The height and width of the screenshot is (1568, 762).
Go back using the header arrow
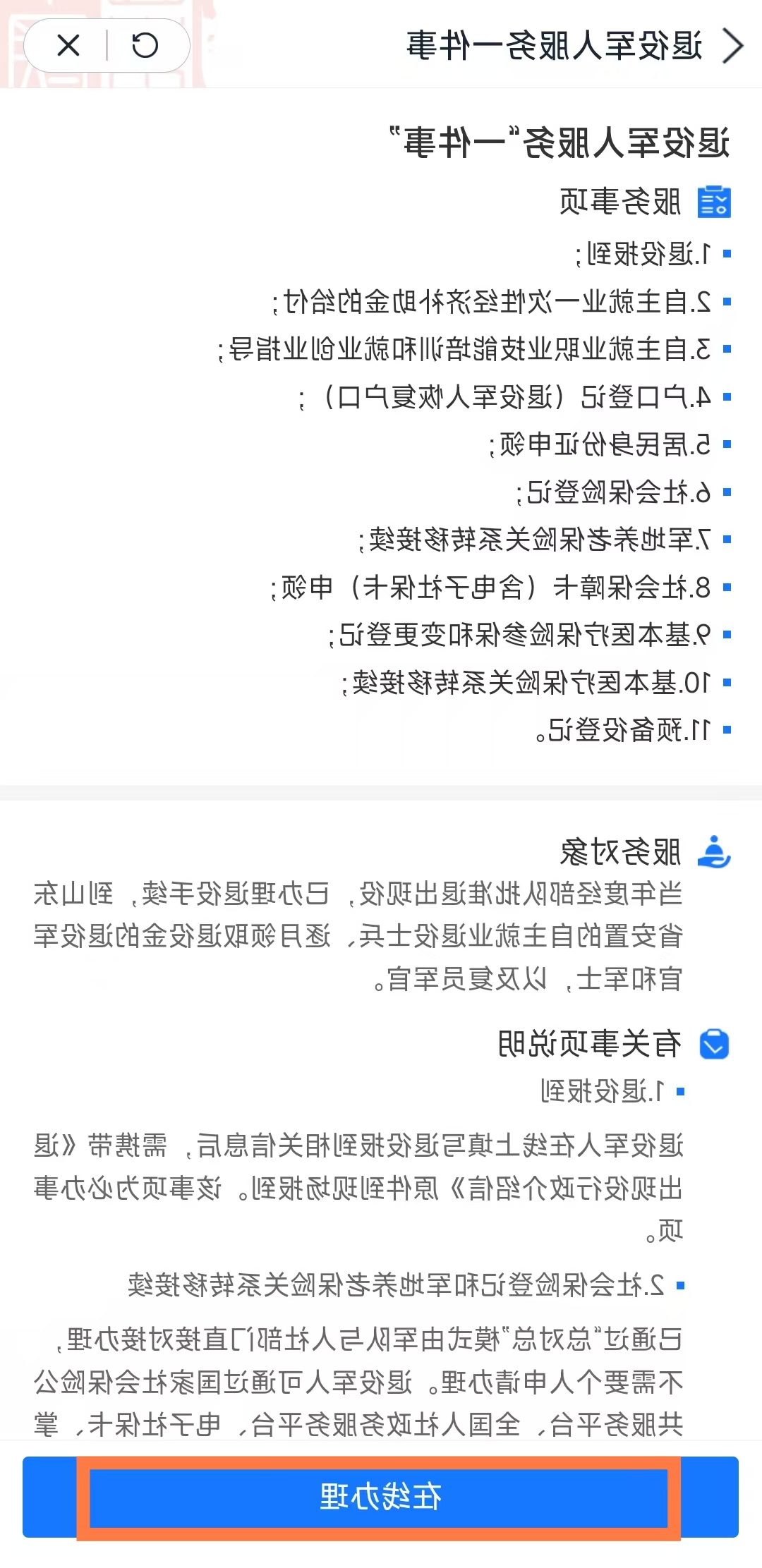point(734,46)
